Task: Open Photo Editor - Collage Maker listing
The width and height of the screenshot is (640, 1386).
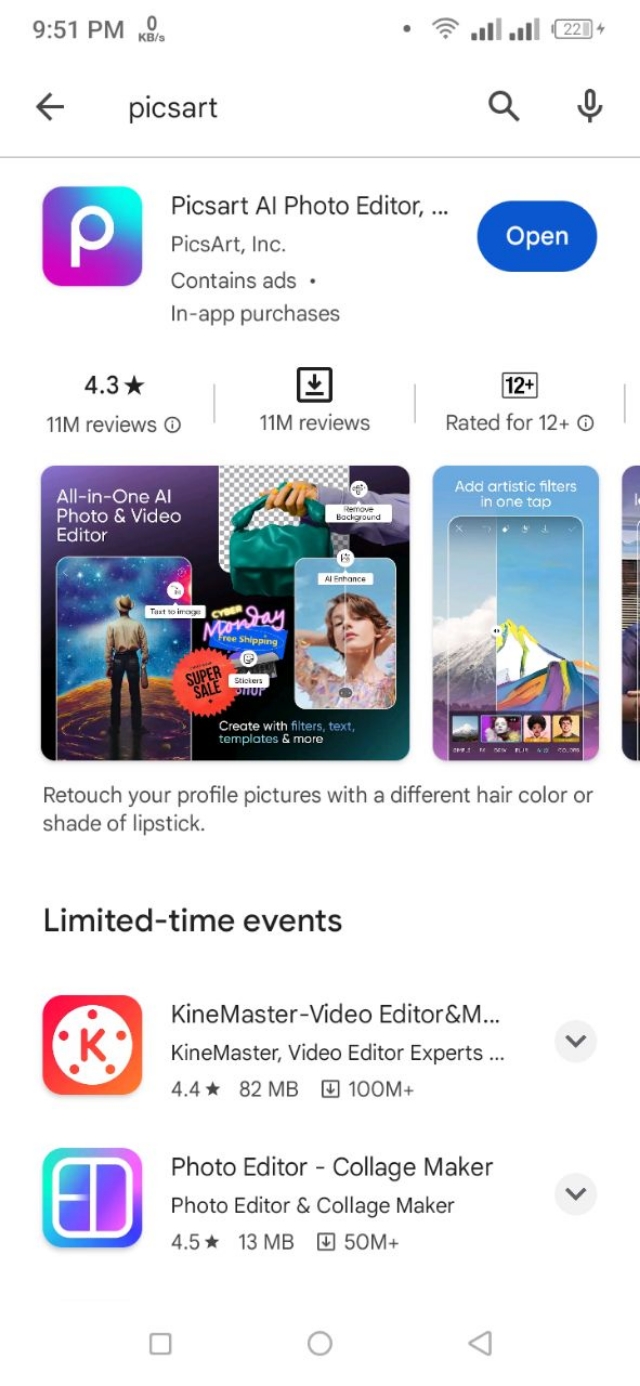Action: [332, 1167]
